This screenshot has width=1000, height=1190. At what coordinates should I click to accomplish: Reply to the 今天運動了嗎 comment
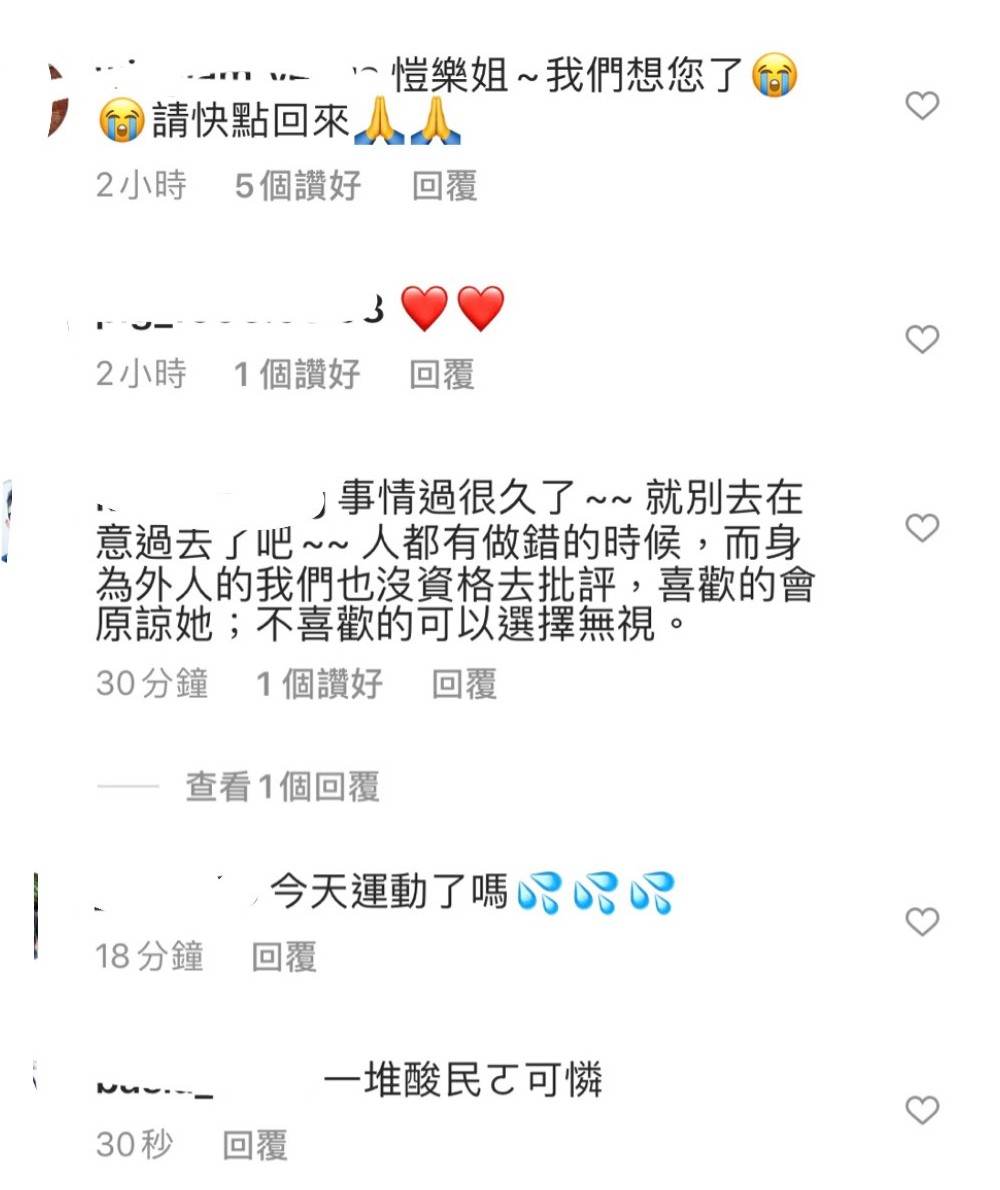click(284, 957)
